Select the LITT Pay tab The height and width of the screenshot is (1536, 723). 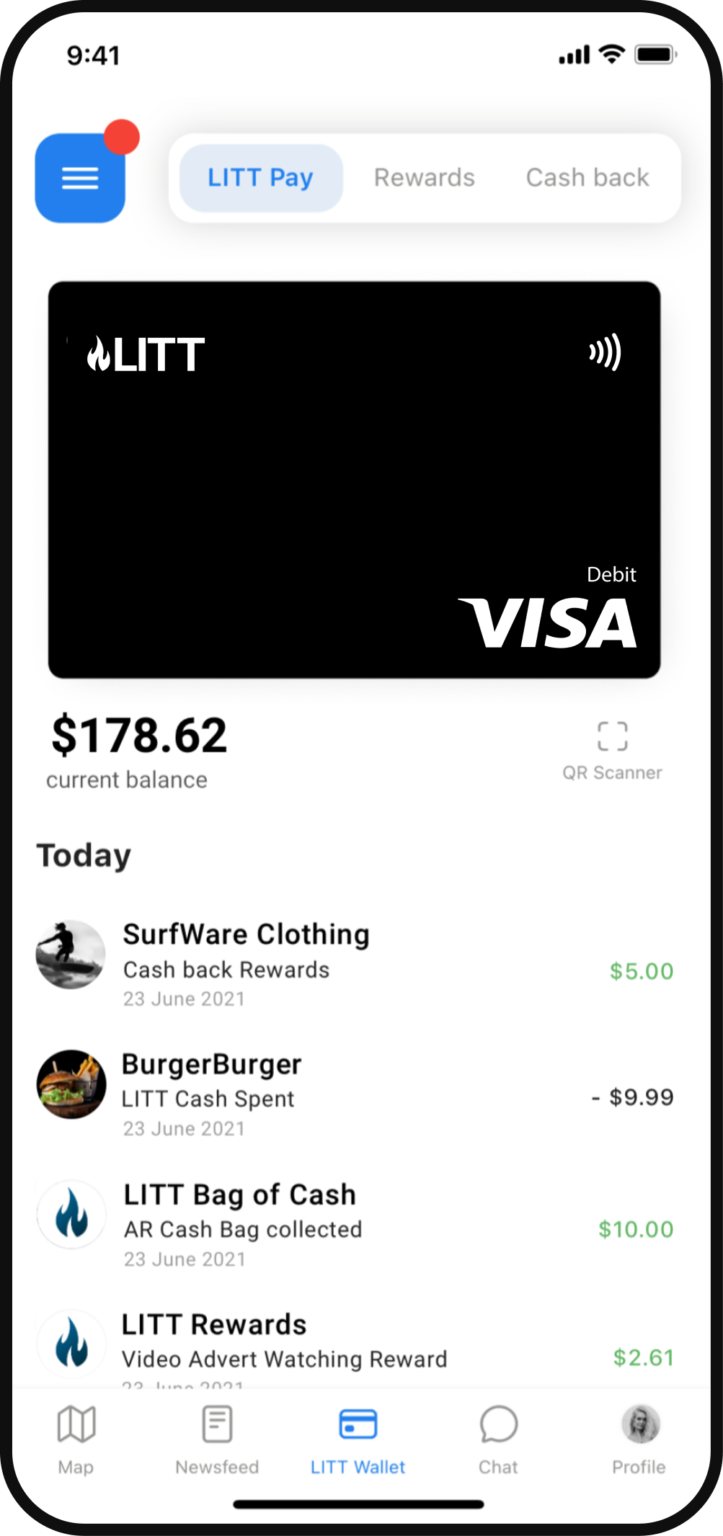coord(260,178)
